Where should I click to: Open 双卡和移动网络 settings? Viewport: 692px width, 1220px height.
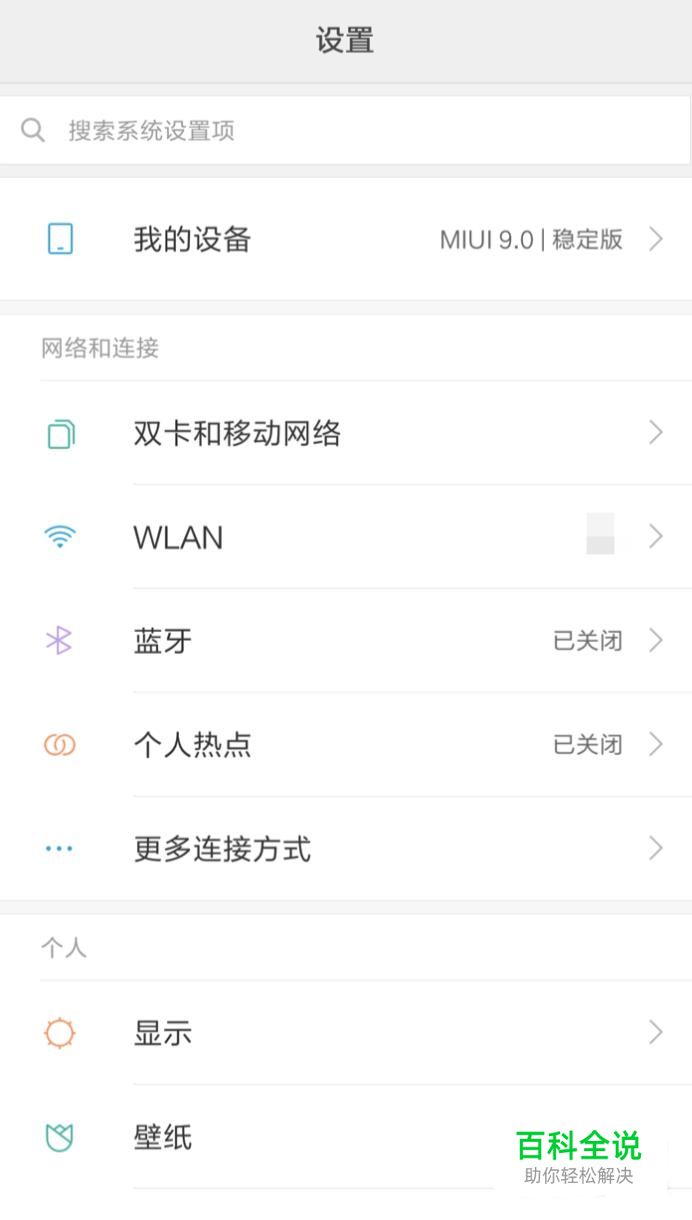(x=345, y=434)
